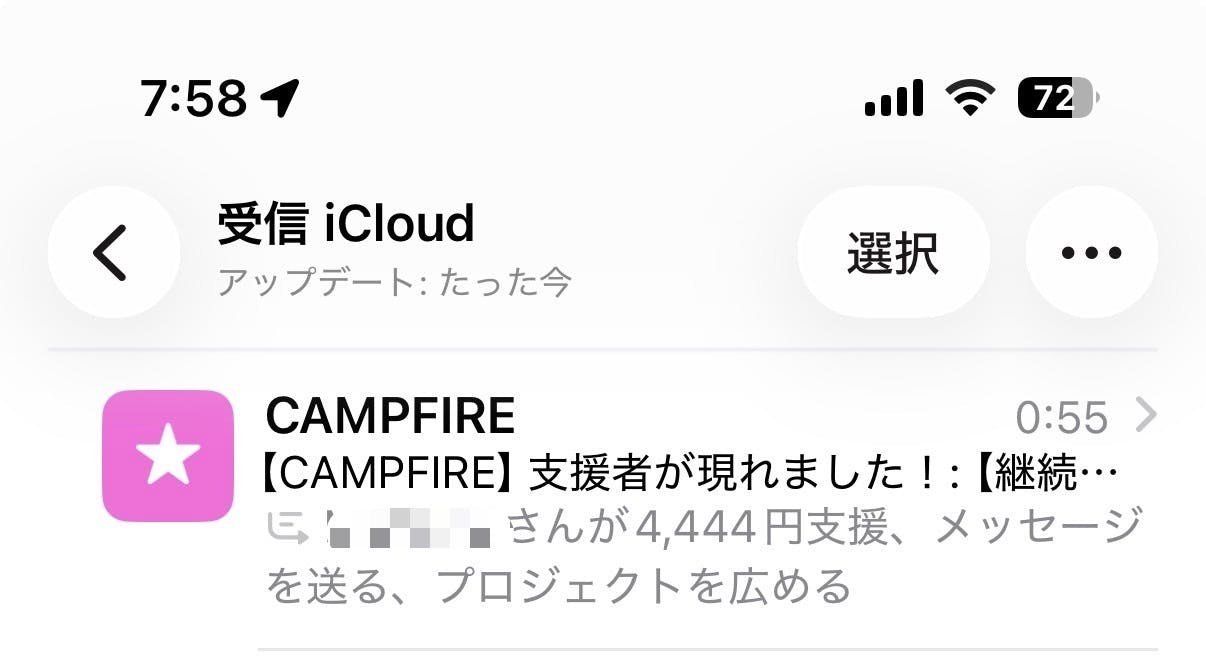Go back to the mailboxes list
Image resolution: width=1206 pixels, height=658 pixels.
(113, 253)
